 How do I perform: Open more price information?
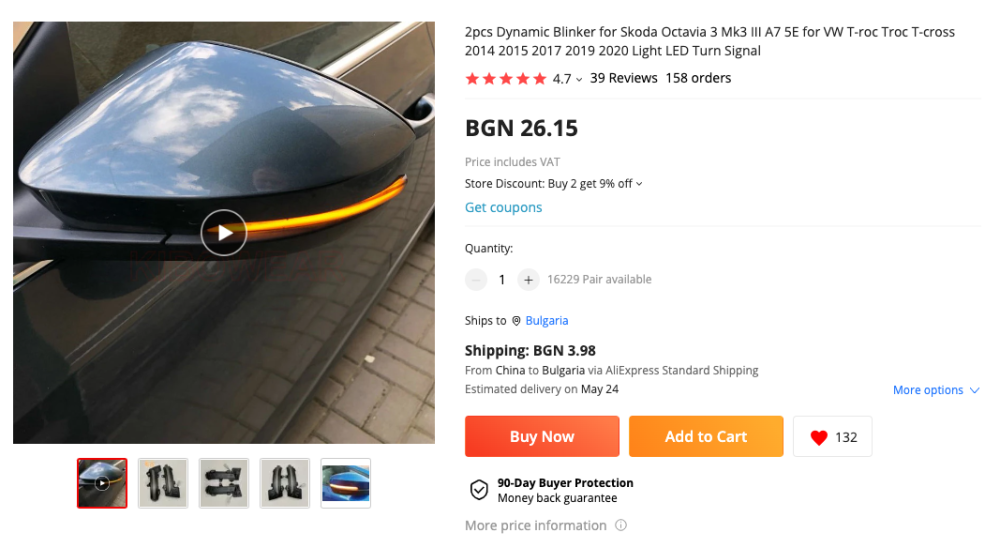[x=545, y=525]
